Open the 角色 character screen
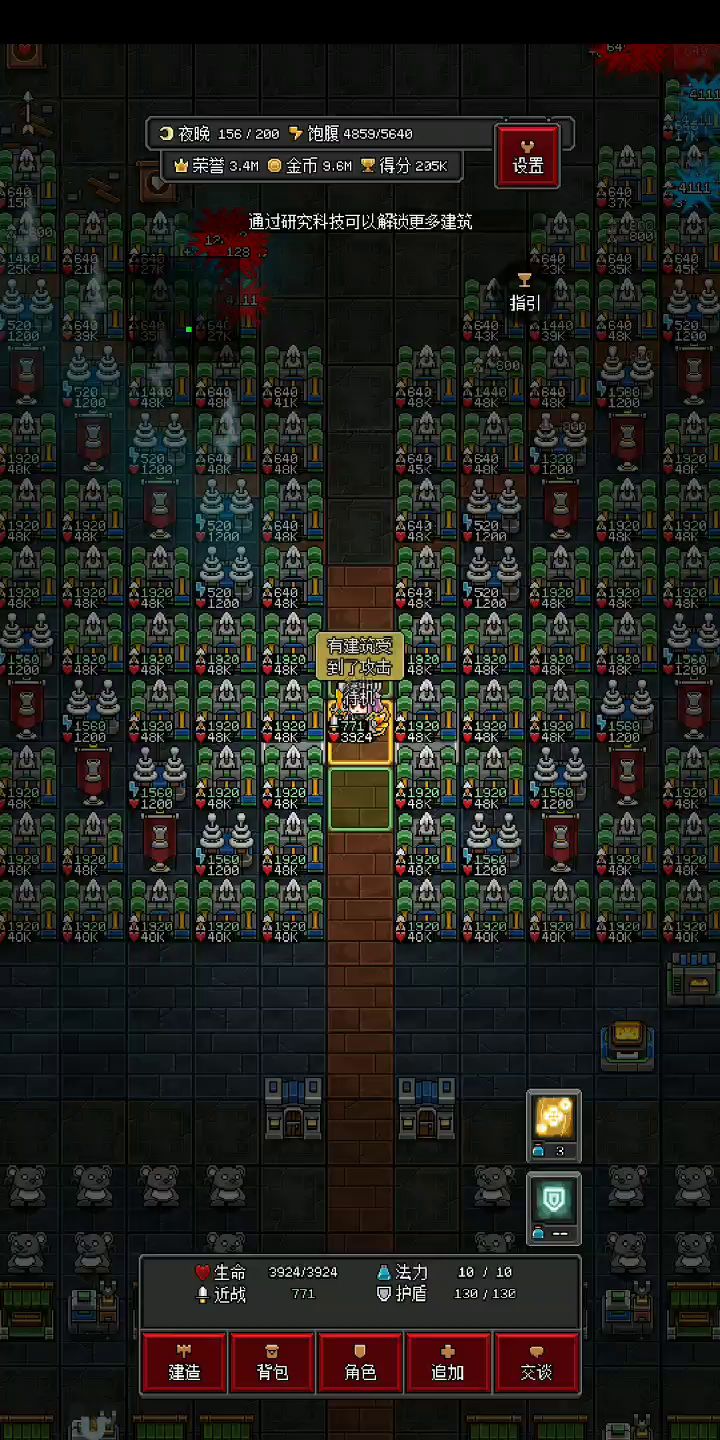This screenshot has width=720, height=1440. pos(360,1362)
